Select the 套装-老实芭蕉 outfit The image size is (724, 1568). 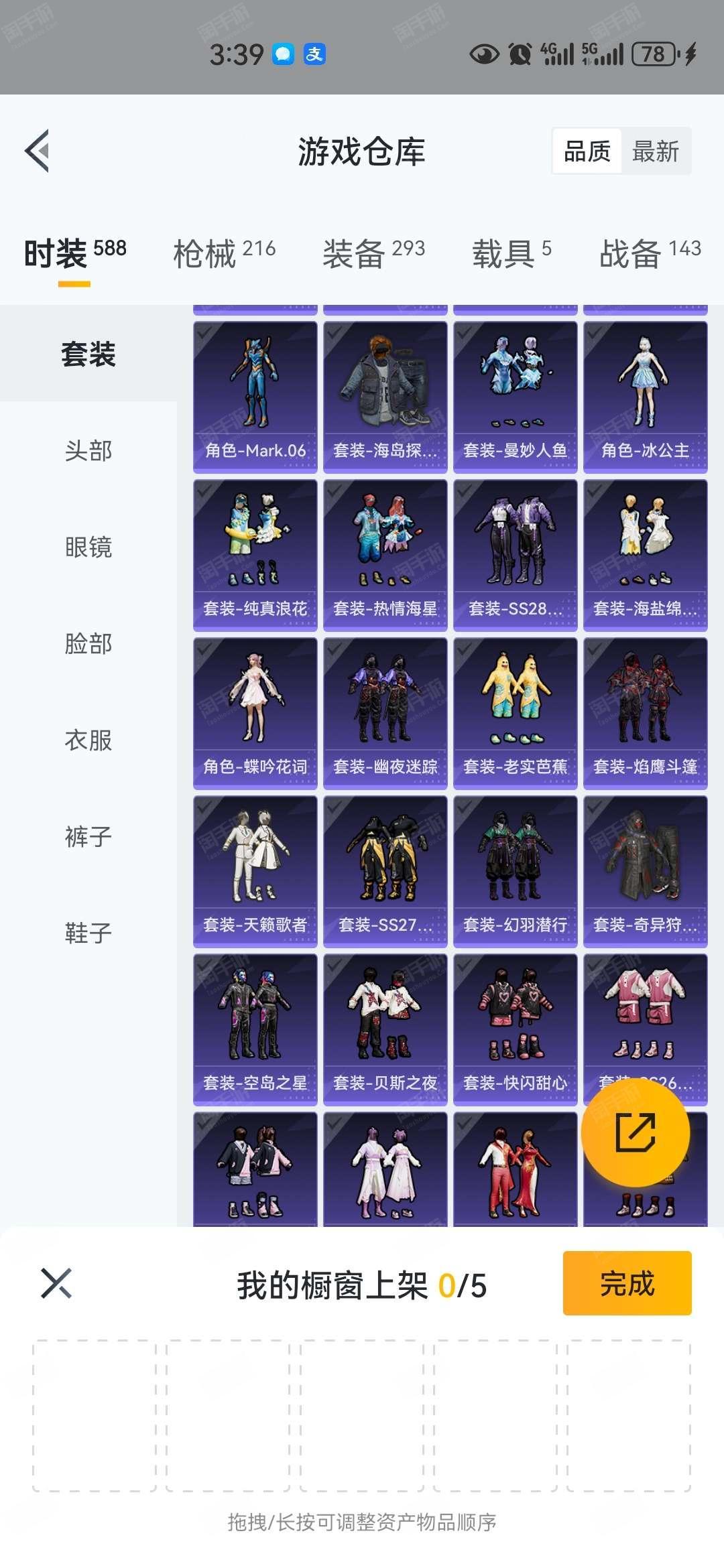click(x=516, y=714)
